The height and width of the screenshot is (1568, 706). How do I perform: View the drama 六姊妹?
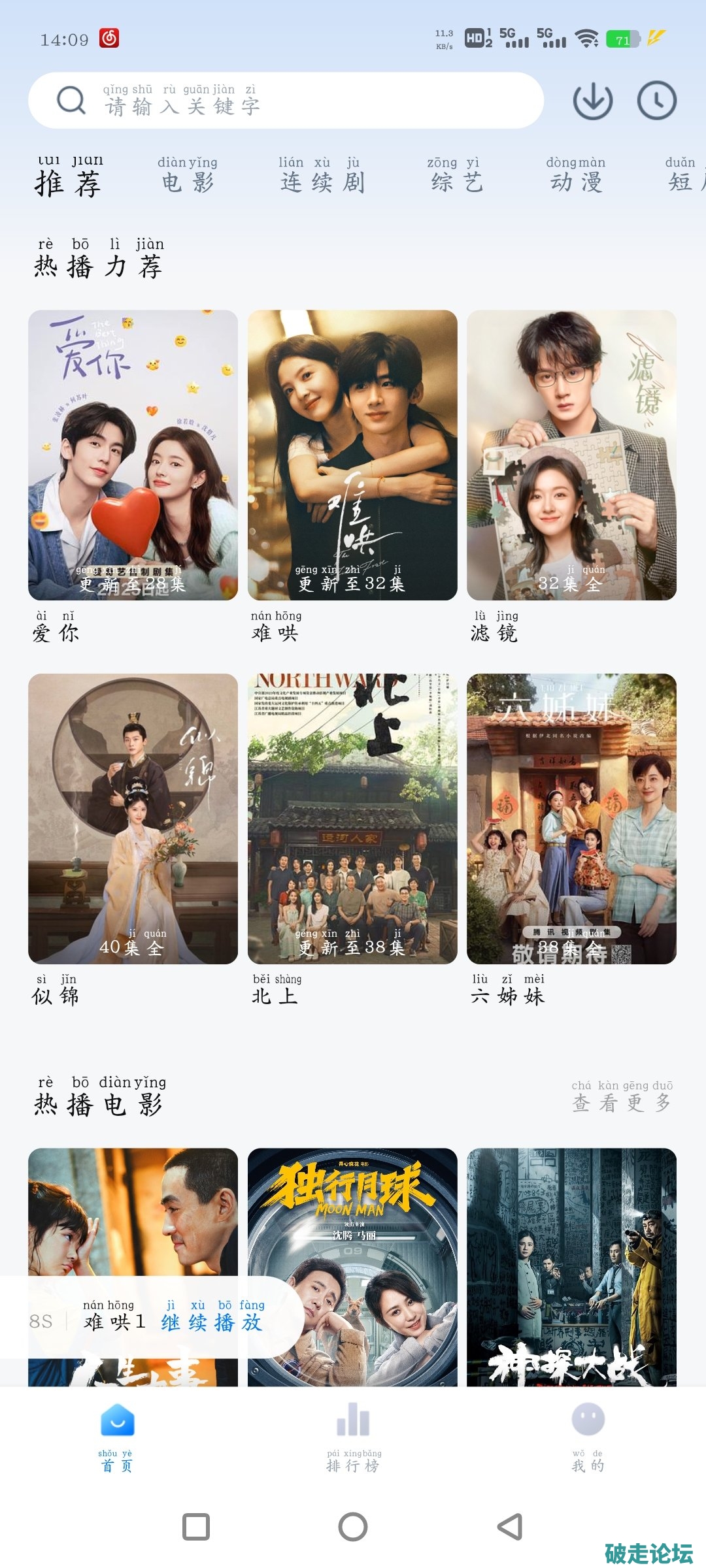pos(571,818)
